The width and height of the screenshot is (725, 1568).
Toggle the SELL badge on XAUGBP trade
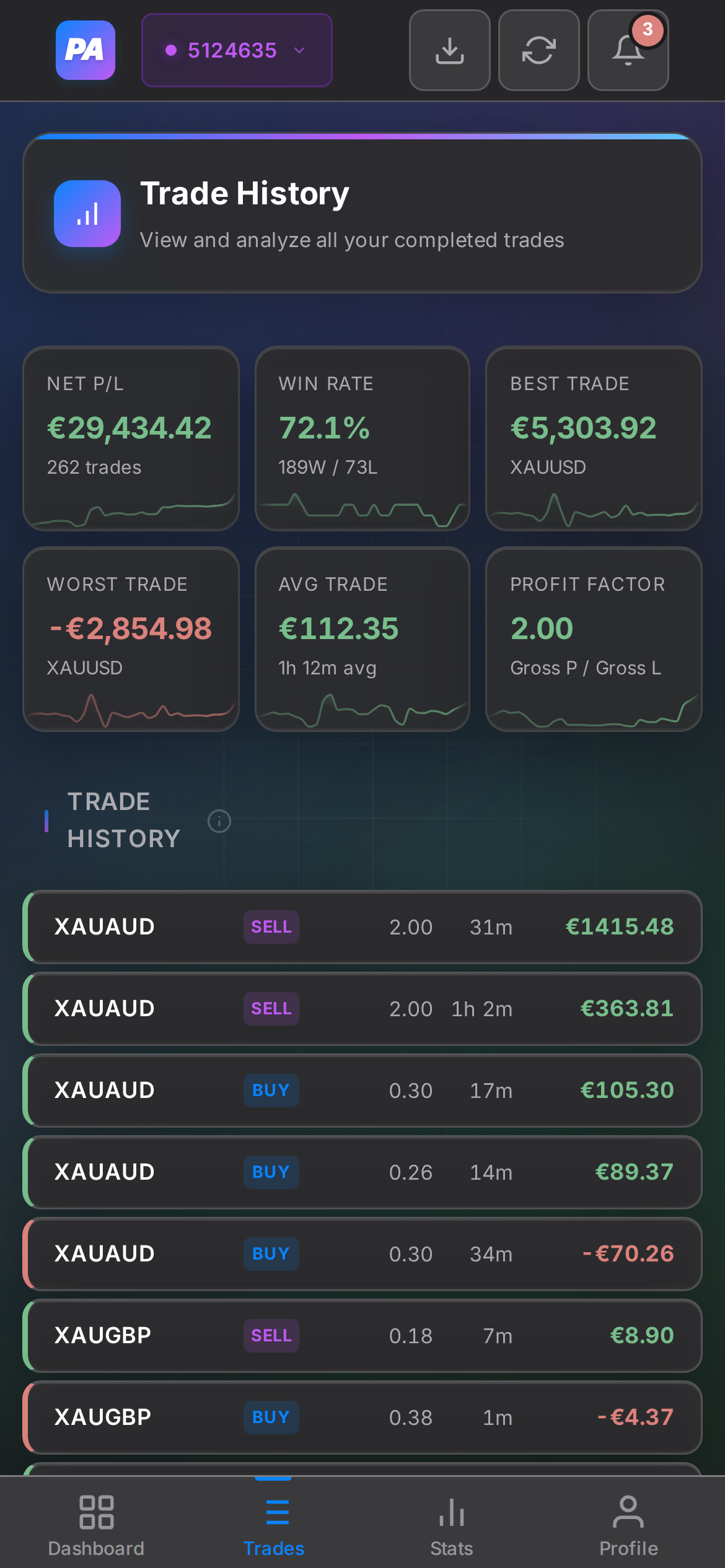[271, 1336]
